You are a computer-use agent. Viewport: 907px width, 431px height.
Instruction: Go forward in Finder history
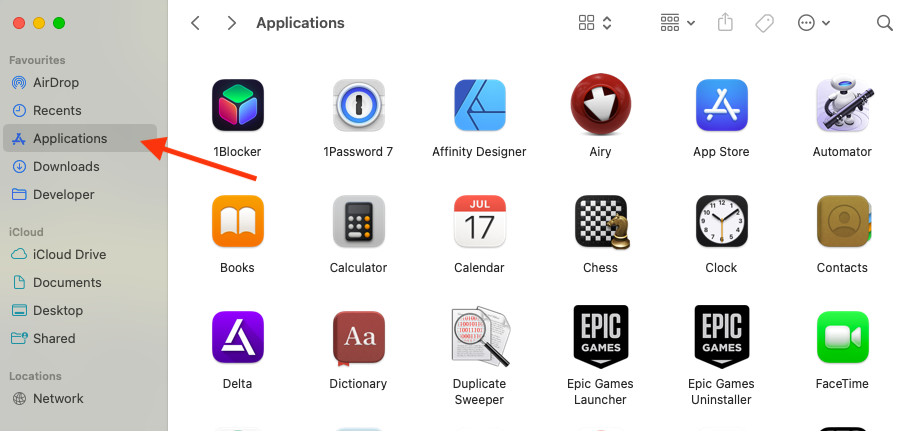click(232, 23)
